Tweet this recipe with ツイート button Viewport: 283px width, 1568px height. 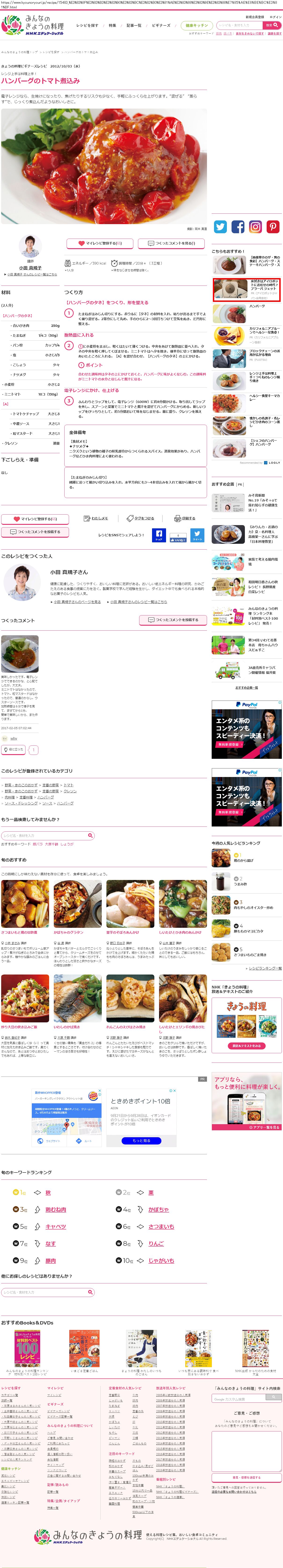click(197, 536)
